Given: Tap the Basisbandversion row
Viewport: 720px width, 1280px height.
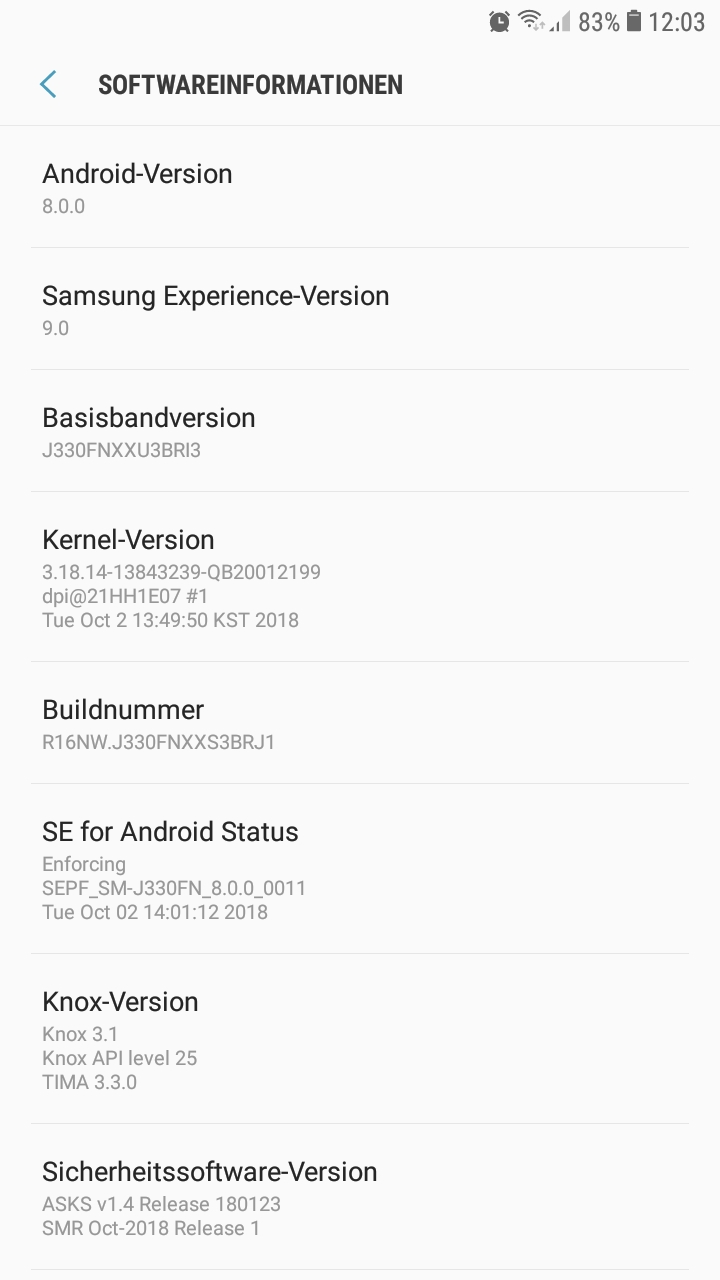Looking at the screenshot, I should [360, 432].
